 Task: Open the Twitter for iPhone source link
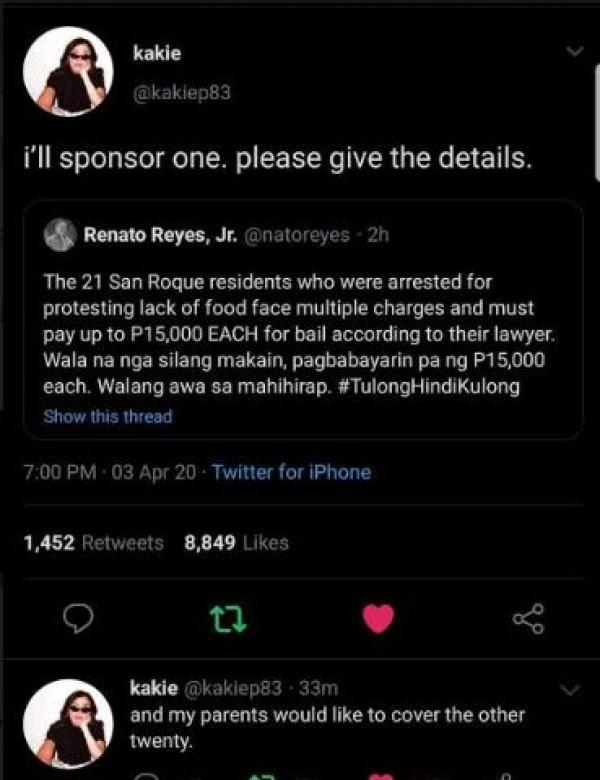click(291, 472)
